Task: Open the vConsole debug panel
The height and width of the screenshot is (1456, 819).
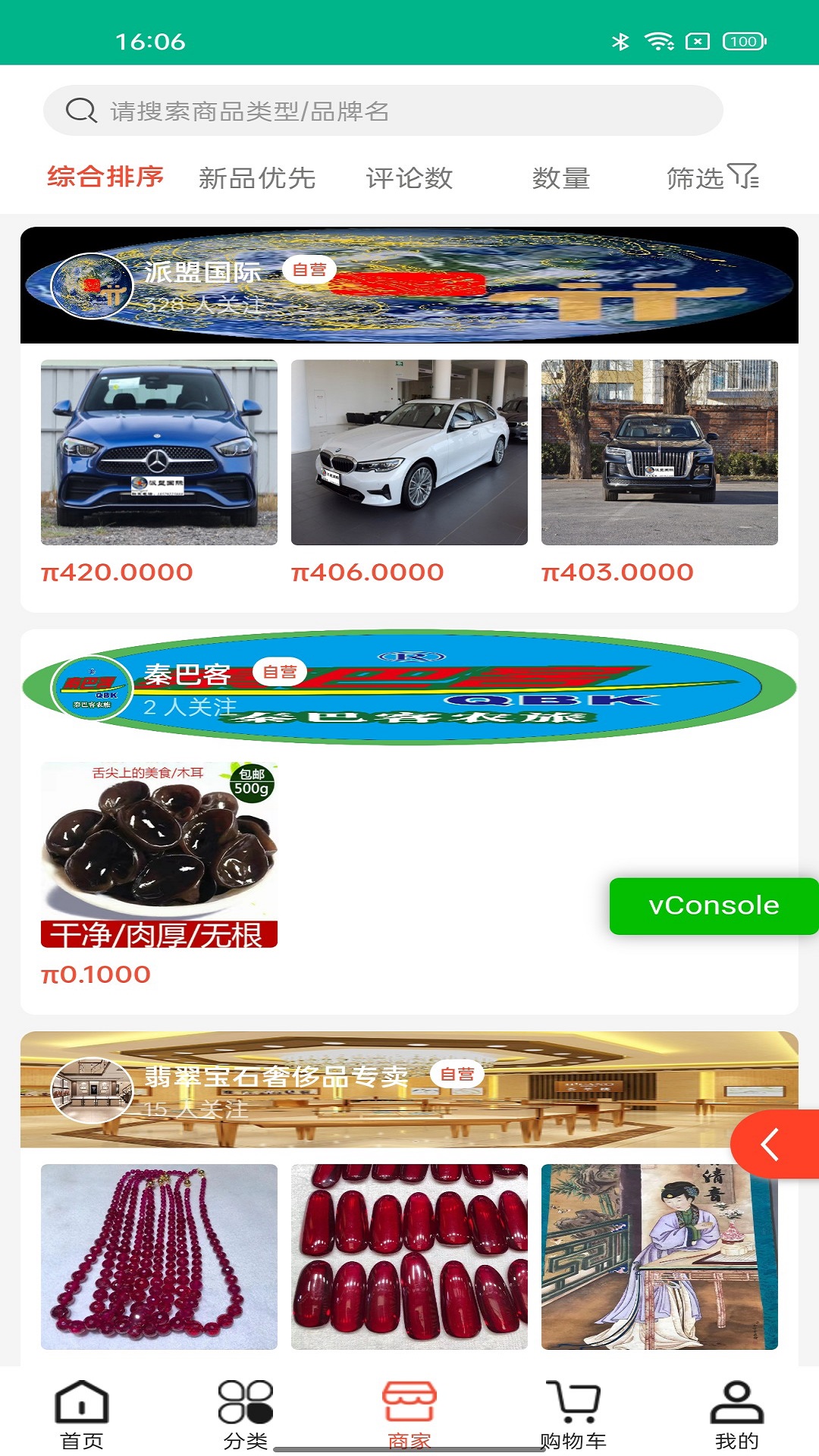Action: [x=711, y=905]
